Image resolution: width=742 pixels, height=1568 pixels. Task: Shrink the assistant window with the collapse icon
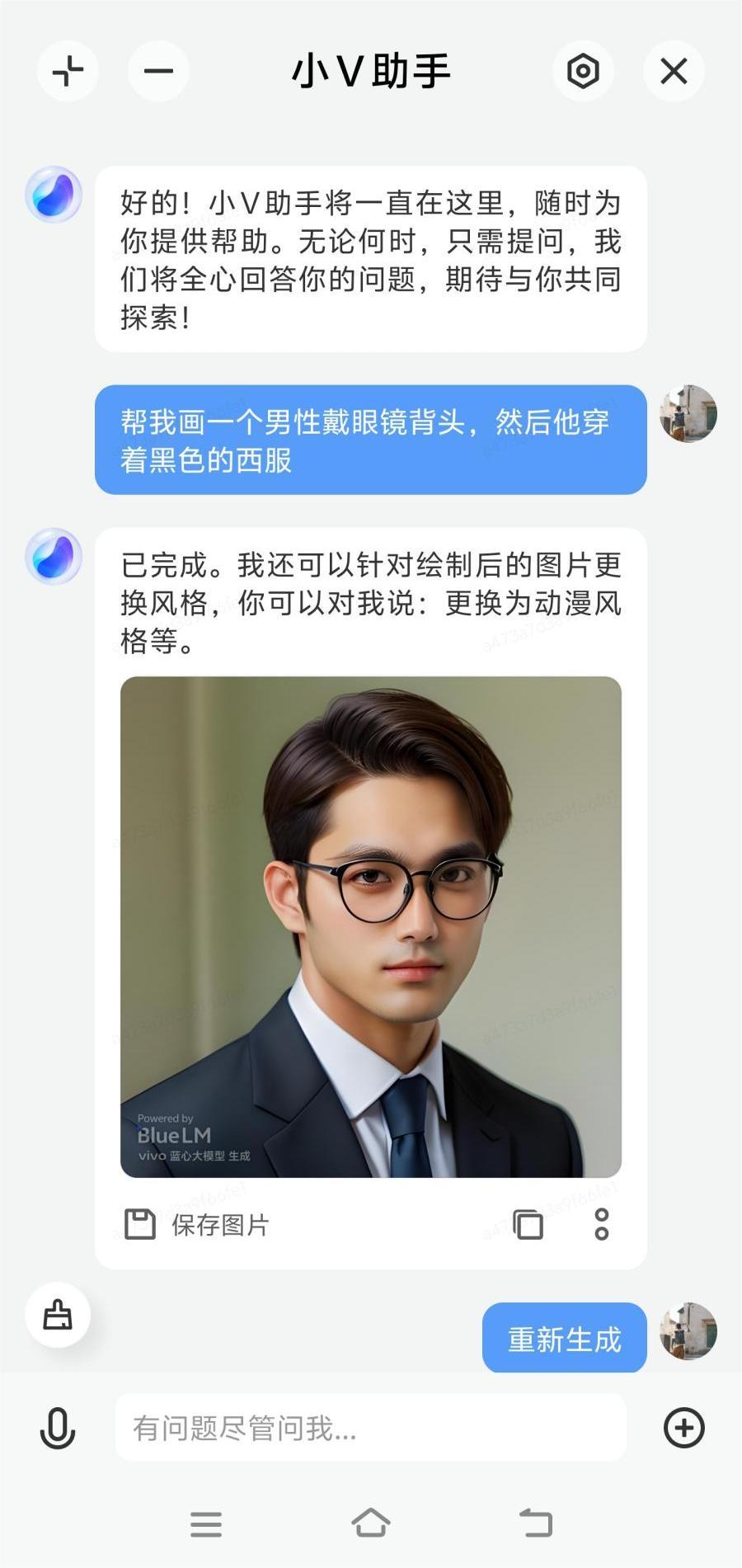68,71
